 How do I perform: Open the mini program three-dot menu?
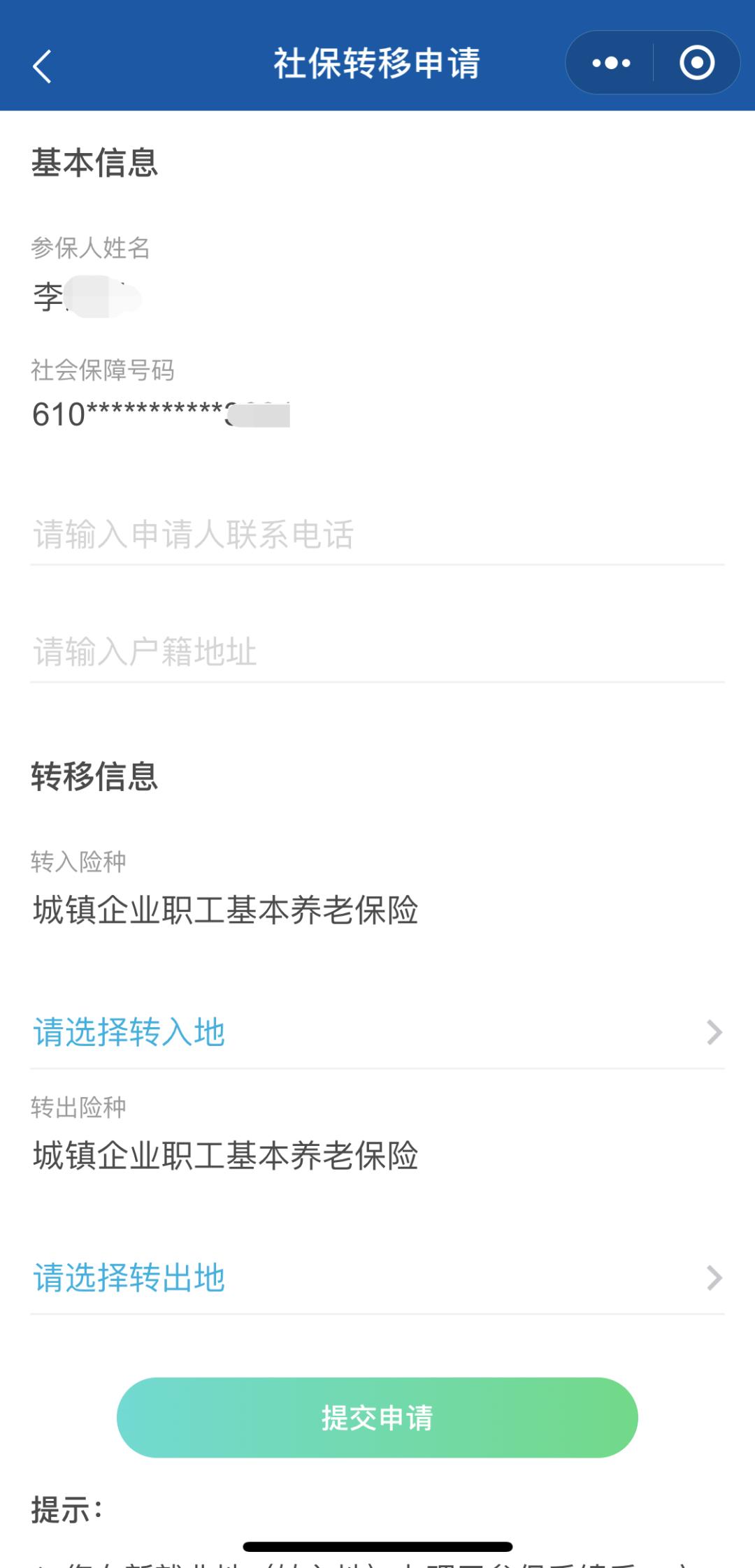(x=611, y=63)
